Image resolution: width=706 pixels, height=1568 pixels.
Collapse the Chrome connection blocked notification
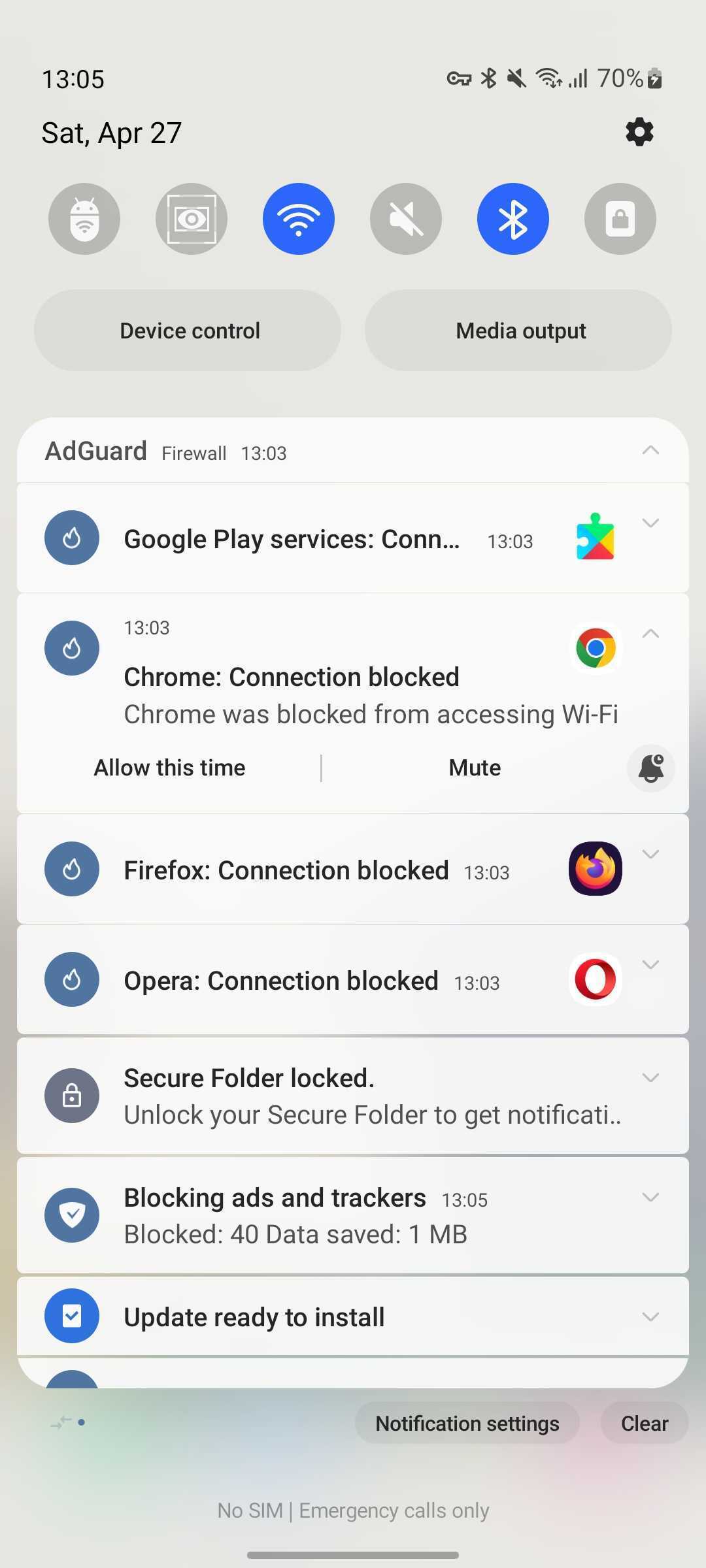tap(650, 633)
